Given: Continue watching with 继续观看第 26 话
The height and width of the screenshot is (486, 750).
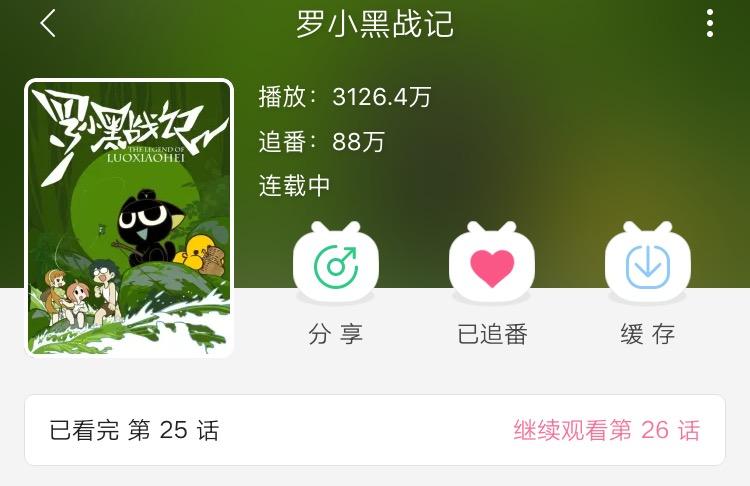Looking at the screenshot, I should tap(606, 431).
